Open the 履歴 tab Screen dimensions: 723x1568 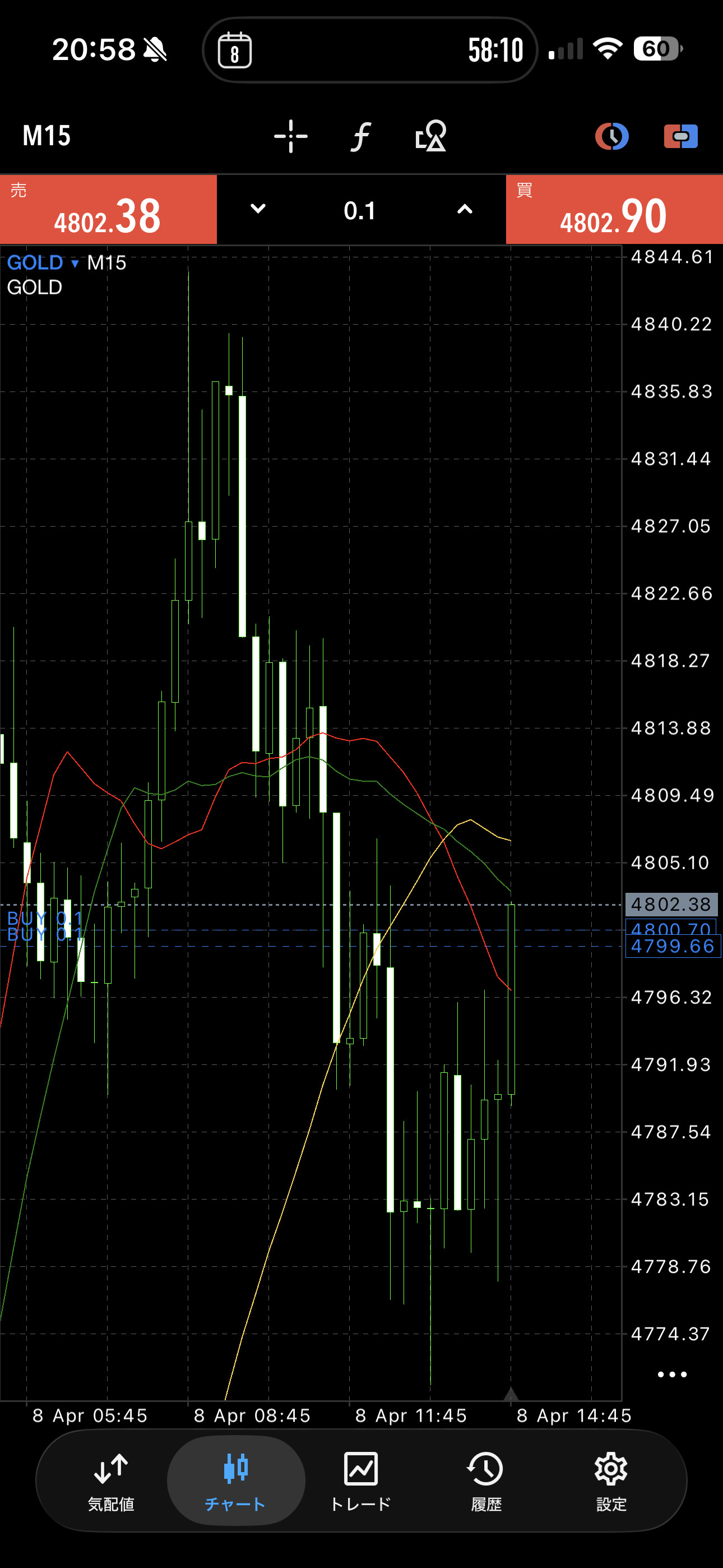coord(486,1481)
